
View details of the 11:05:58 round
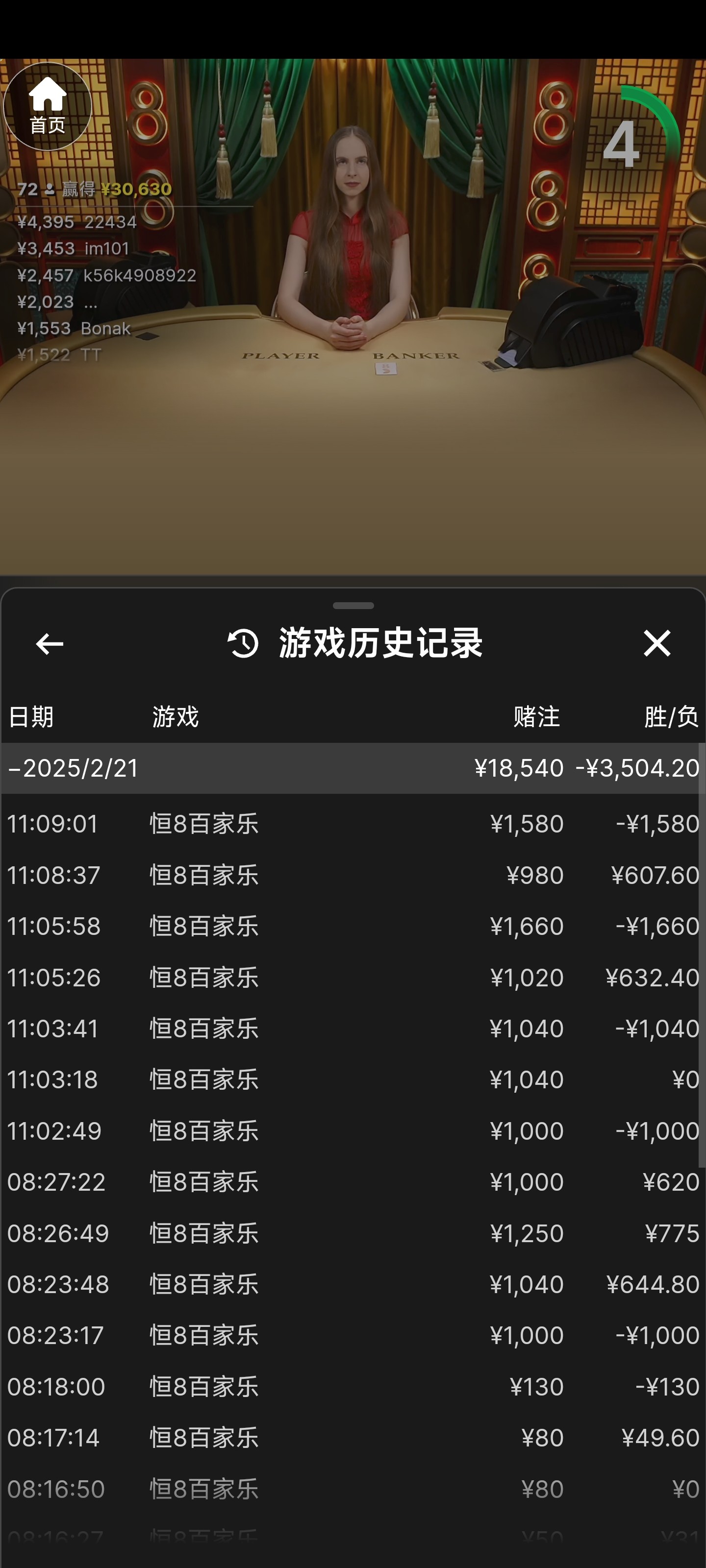click(x=353, y=927)
